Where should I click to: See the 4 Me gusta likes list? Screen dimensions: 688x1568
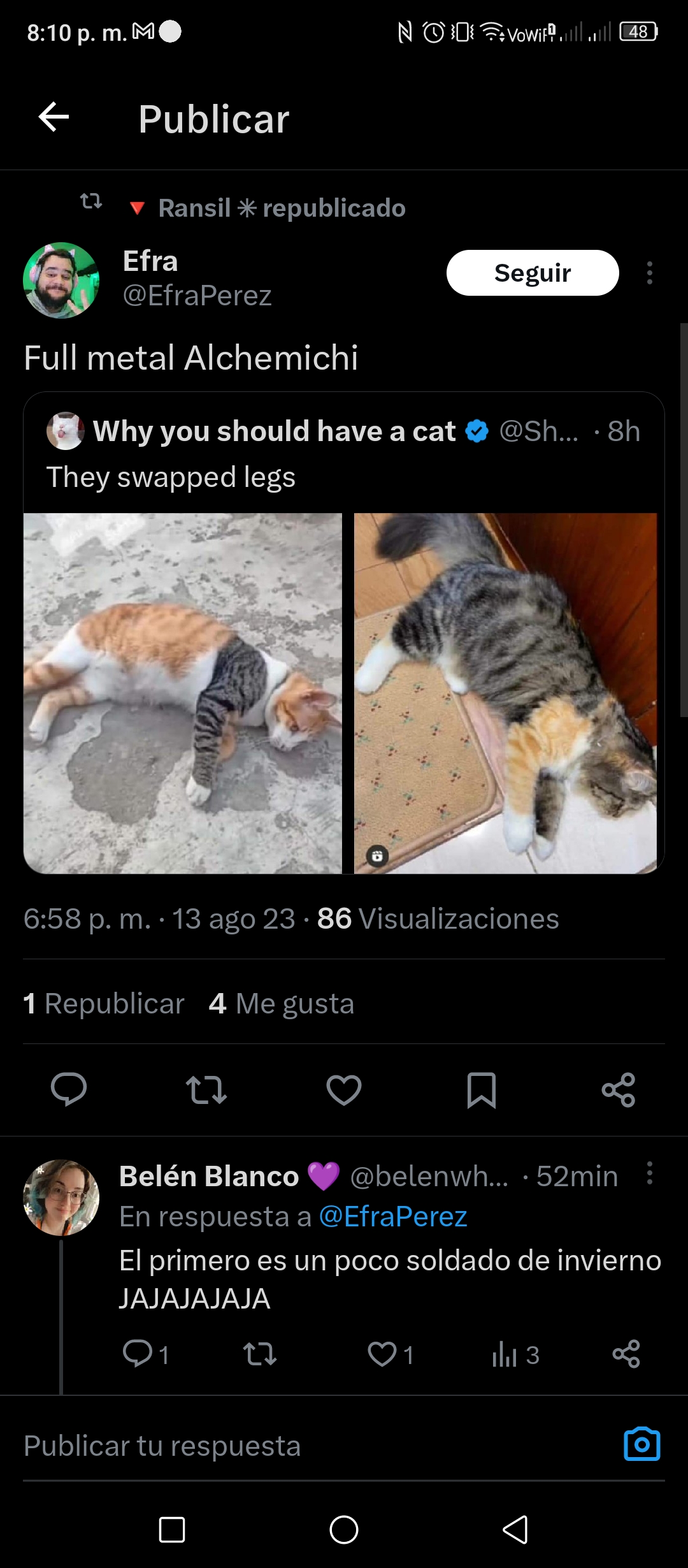pyautogui.click(x=282, y=1004)
